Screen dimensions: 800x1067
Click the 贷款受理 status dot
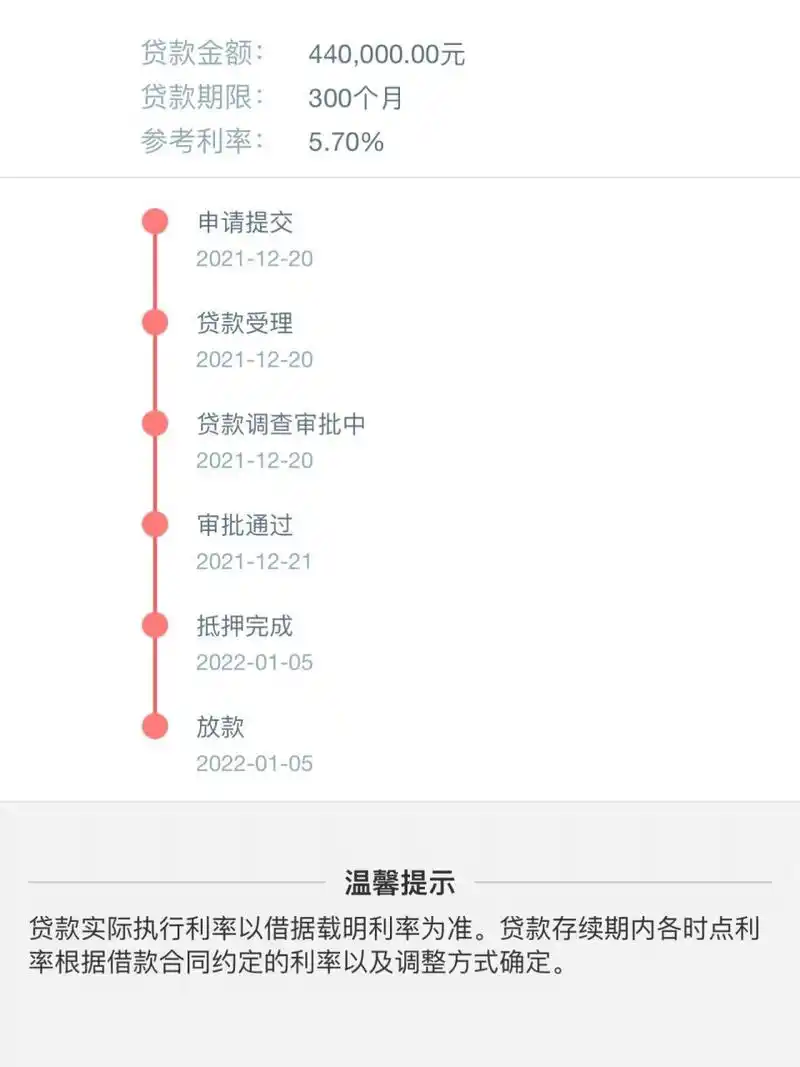154,322
